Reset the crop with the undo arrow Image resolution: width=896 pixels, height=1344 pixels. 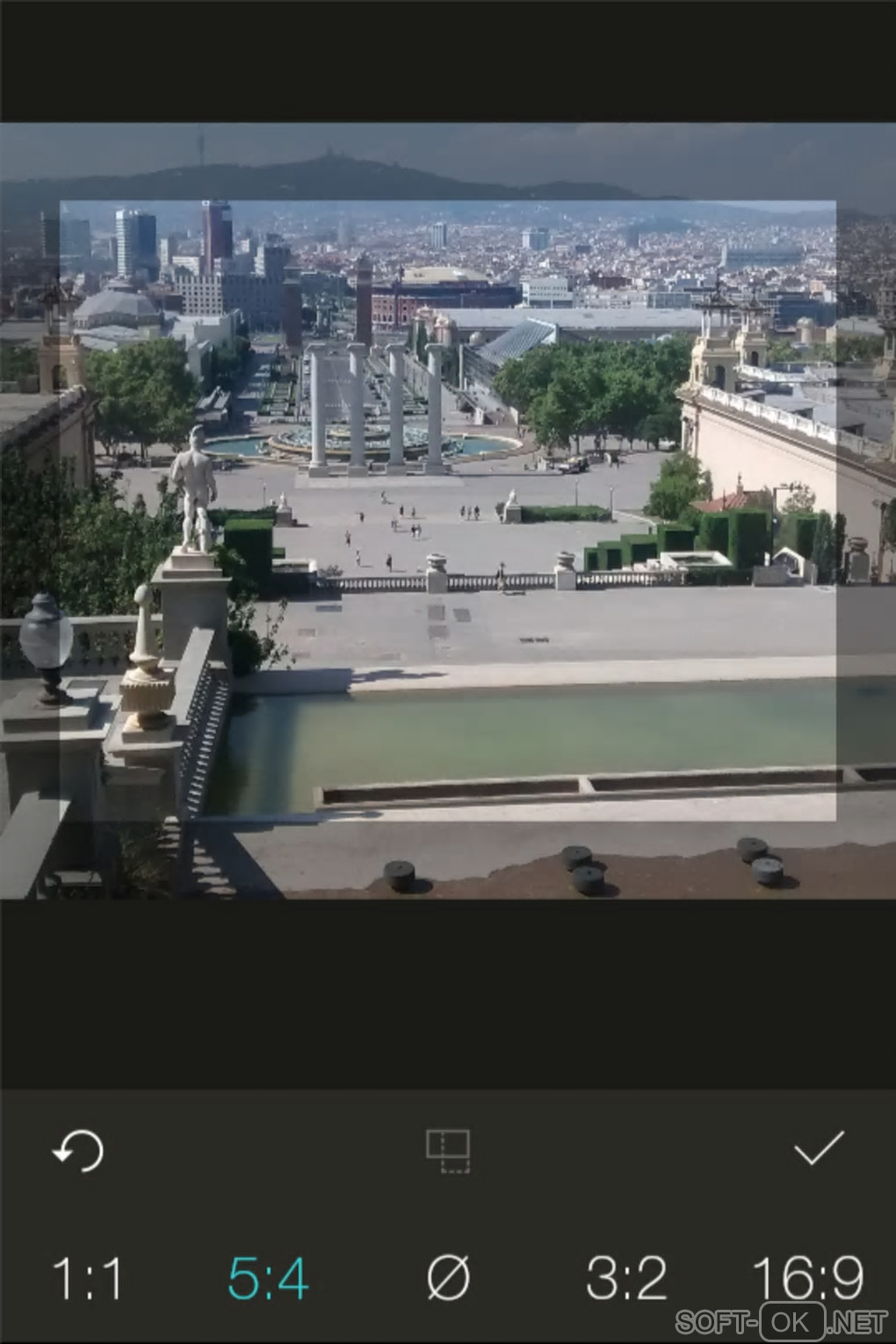pyautogui.click(x=78, y=1150)
